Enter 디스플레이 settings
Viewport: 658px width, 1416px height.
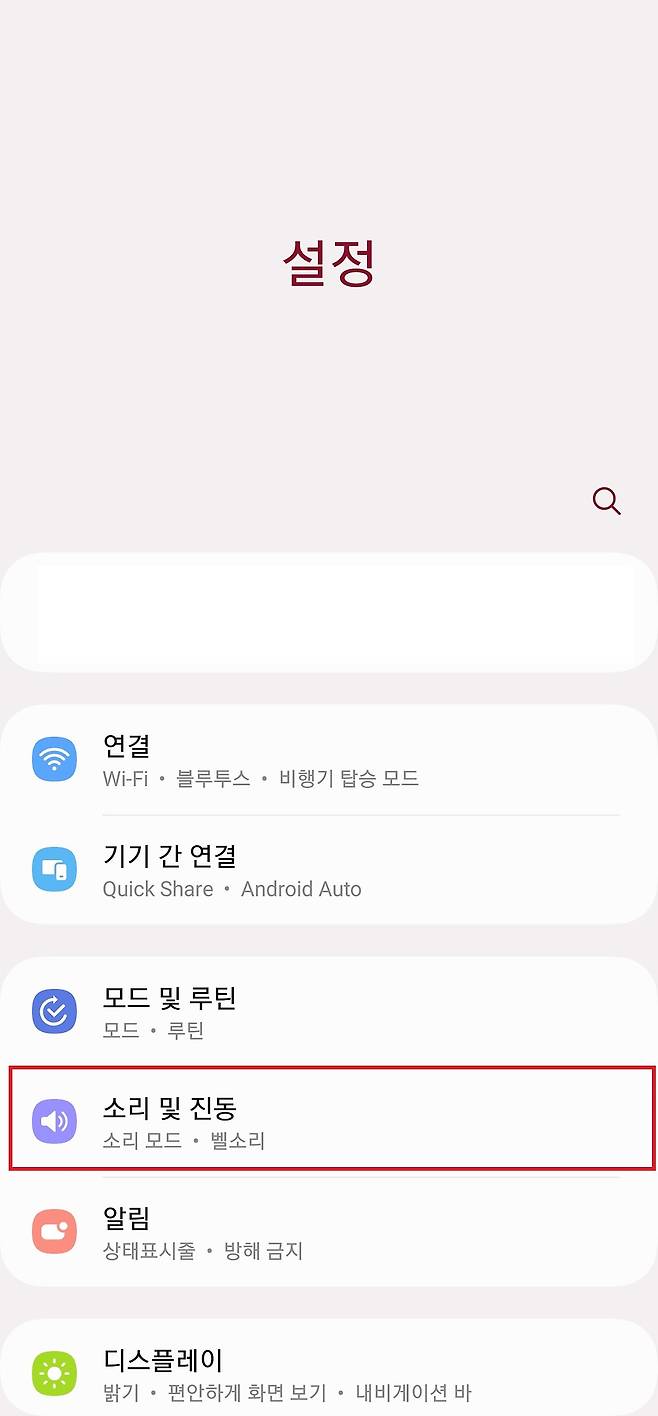pyautogui.click(x=329, y=1374)
